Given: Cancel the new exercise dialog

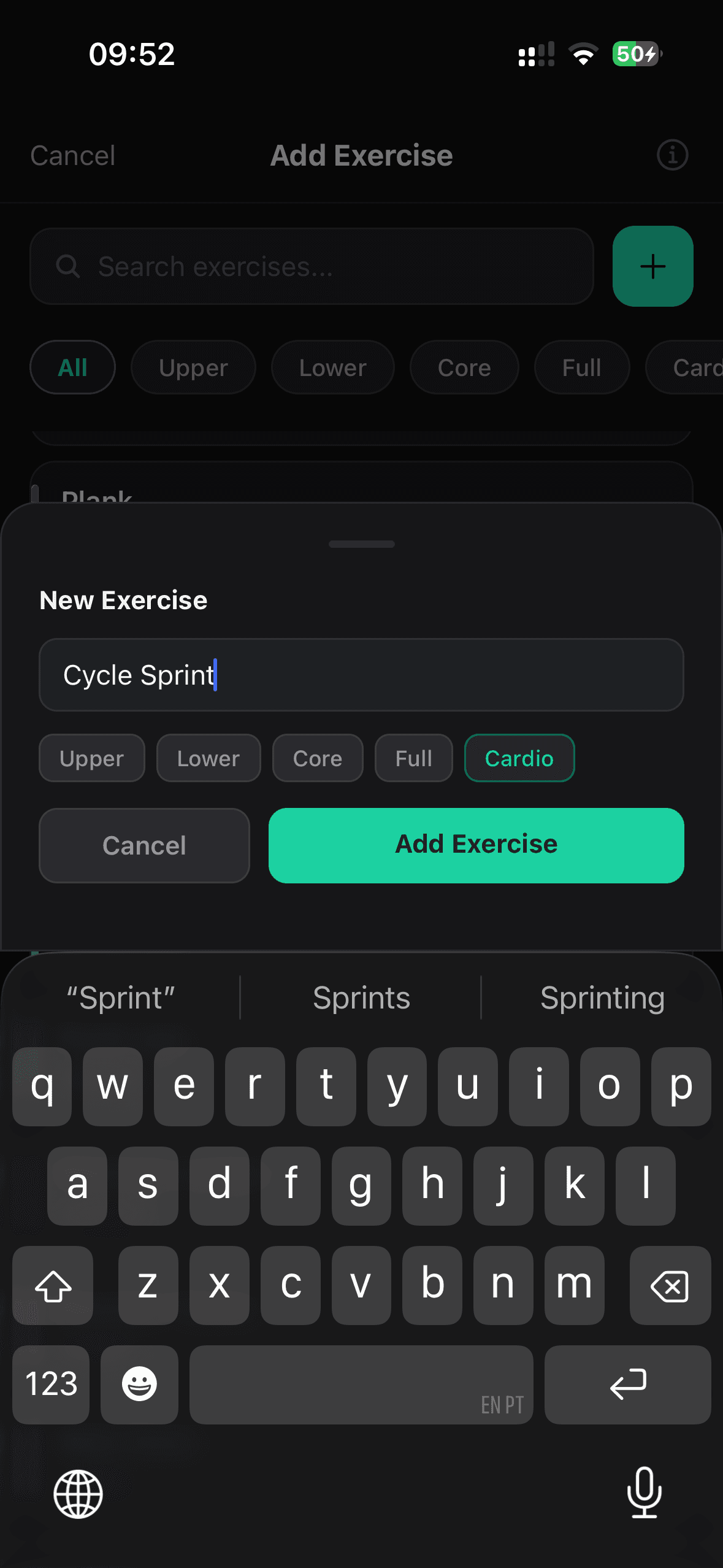Looking at the screenshot, I should pos(144,845).
